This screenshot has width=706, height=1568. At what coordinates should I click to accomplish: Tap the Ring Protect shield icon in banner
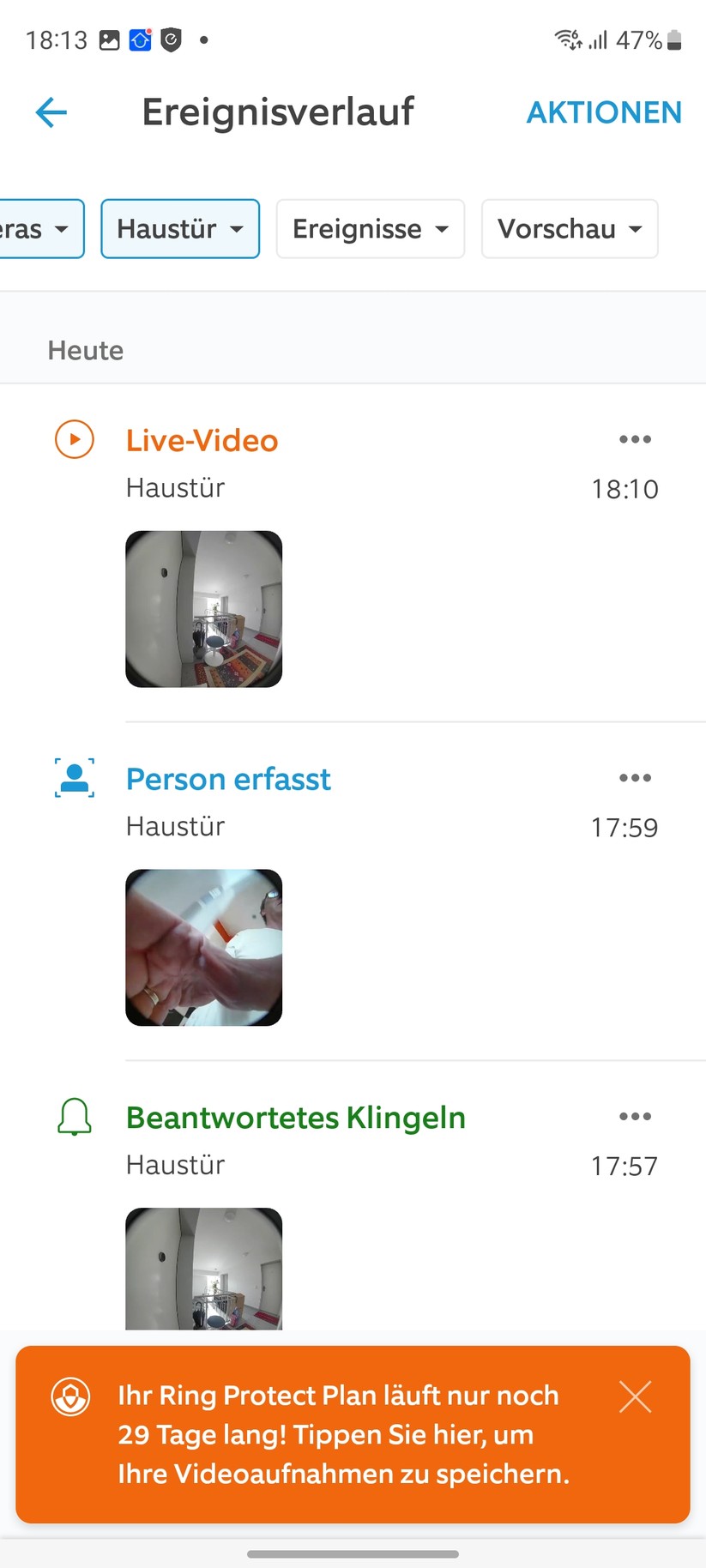point(72,1396)
